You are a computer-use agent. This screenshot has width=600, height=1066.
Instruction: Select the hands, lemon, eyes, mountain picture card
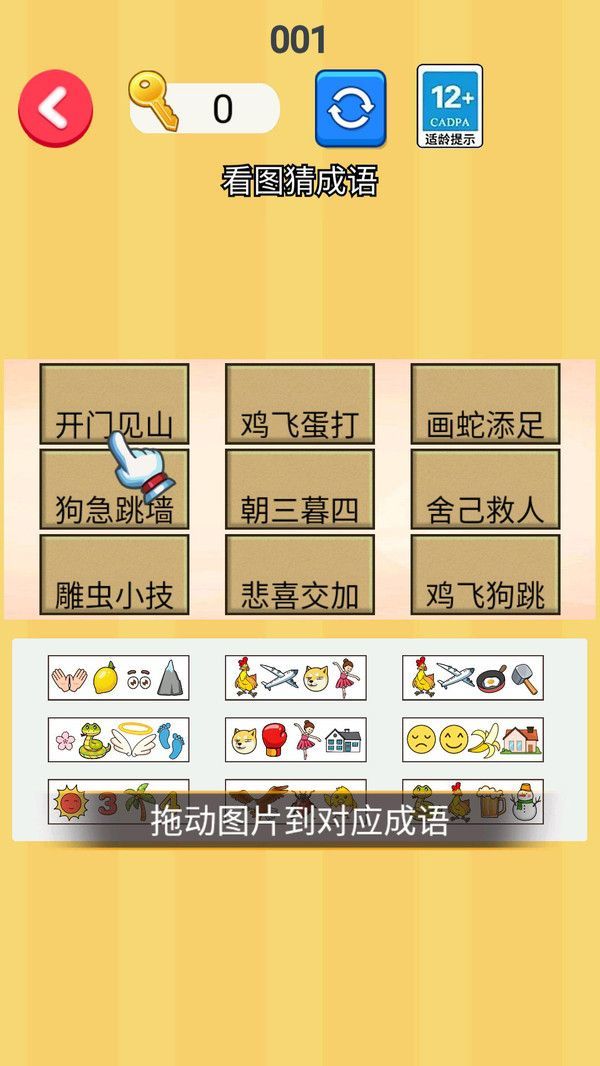(x=118, y=677)
